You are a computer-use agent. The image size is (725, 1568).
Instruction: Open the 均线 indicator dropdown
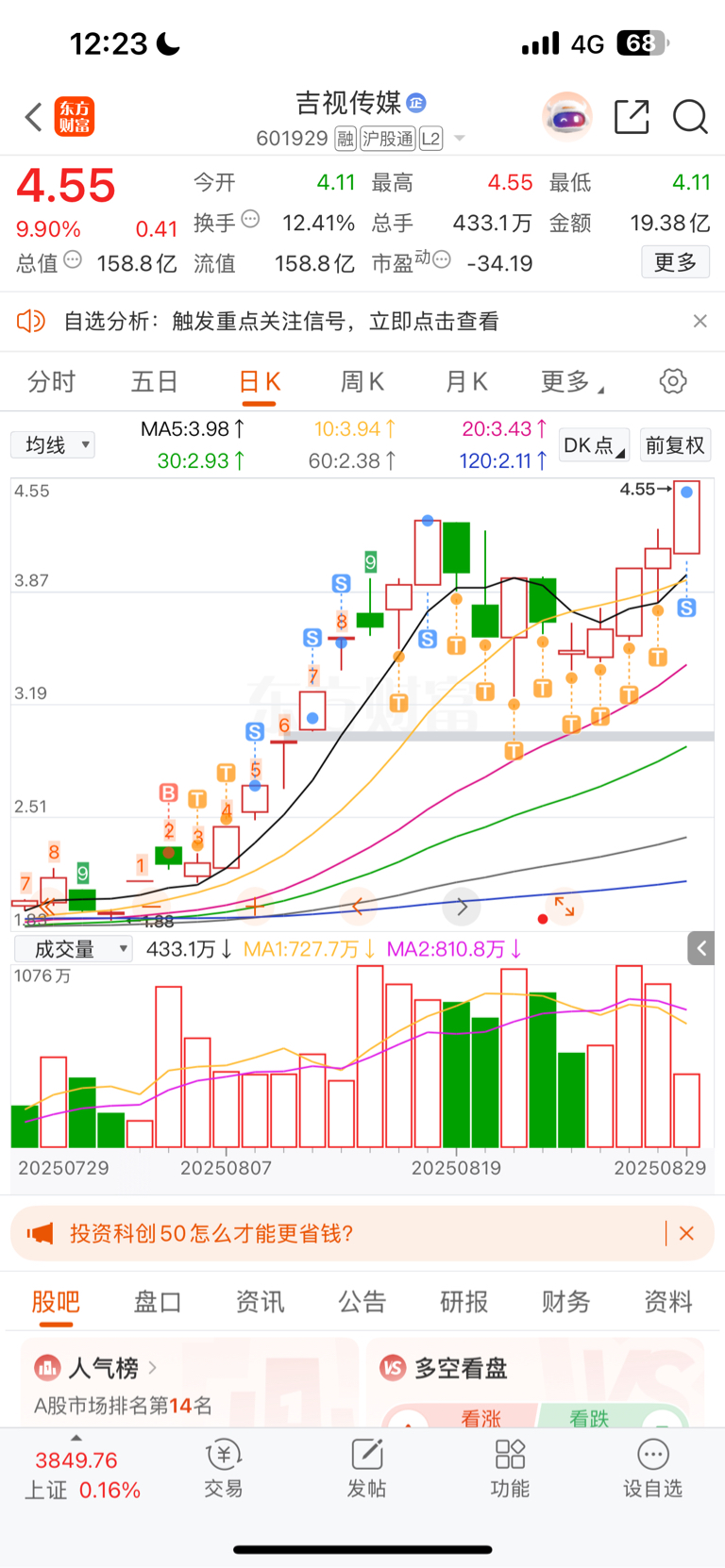pyautogui.click(x=53, y=444)
